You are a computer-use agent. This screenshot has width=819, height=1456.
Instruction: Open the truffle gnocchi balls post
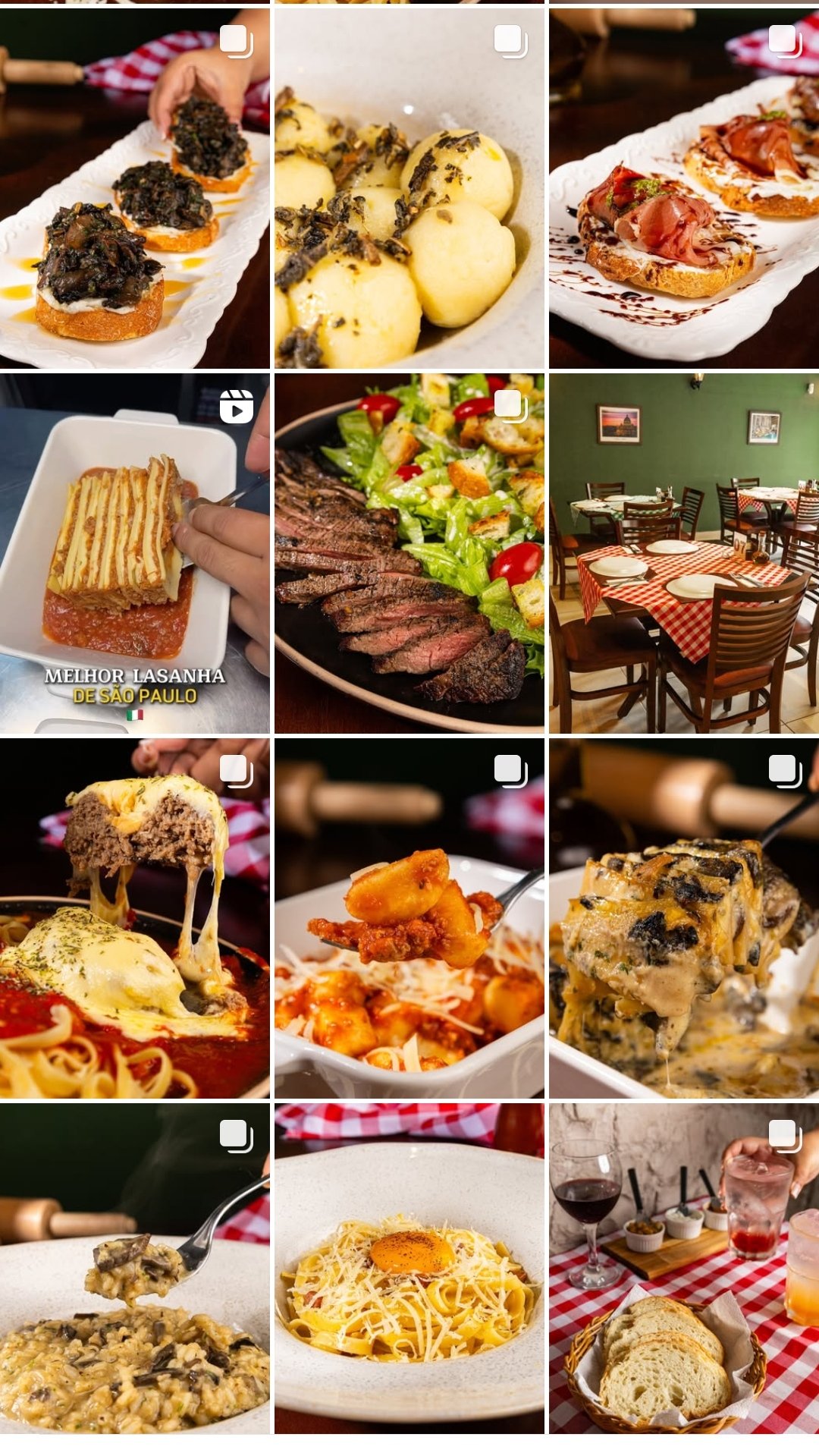pyautogui.click(x=409, y=188)
